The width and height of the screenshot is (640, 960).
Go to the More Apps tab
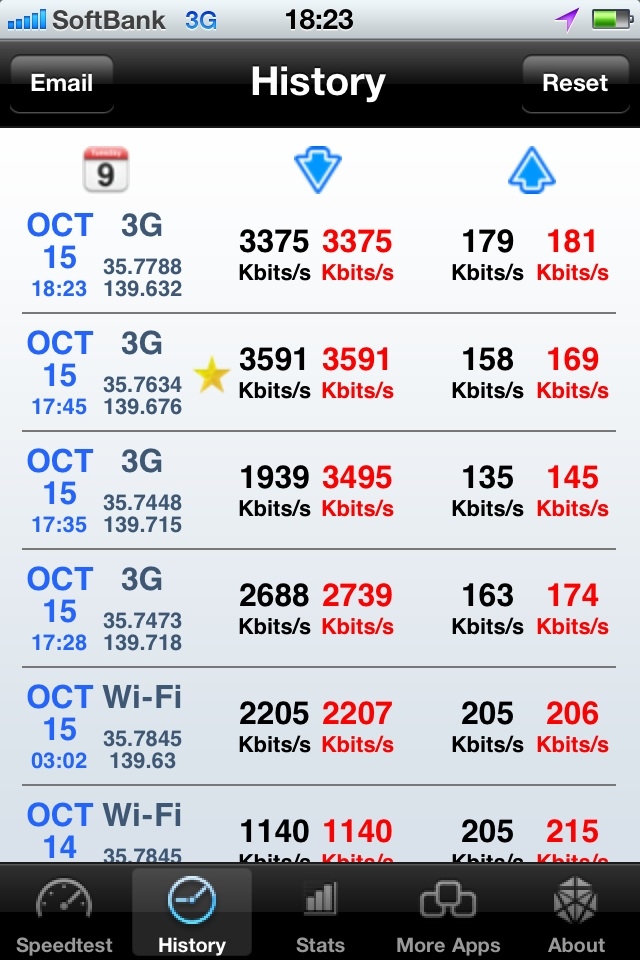click(x=448, y=915)
